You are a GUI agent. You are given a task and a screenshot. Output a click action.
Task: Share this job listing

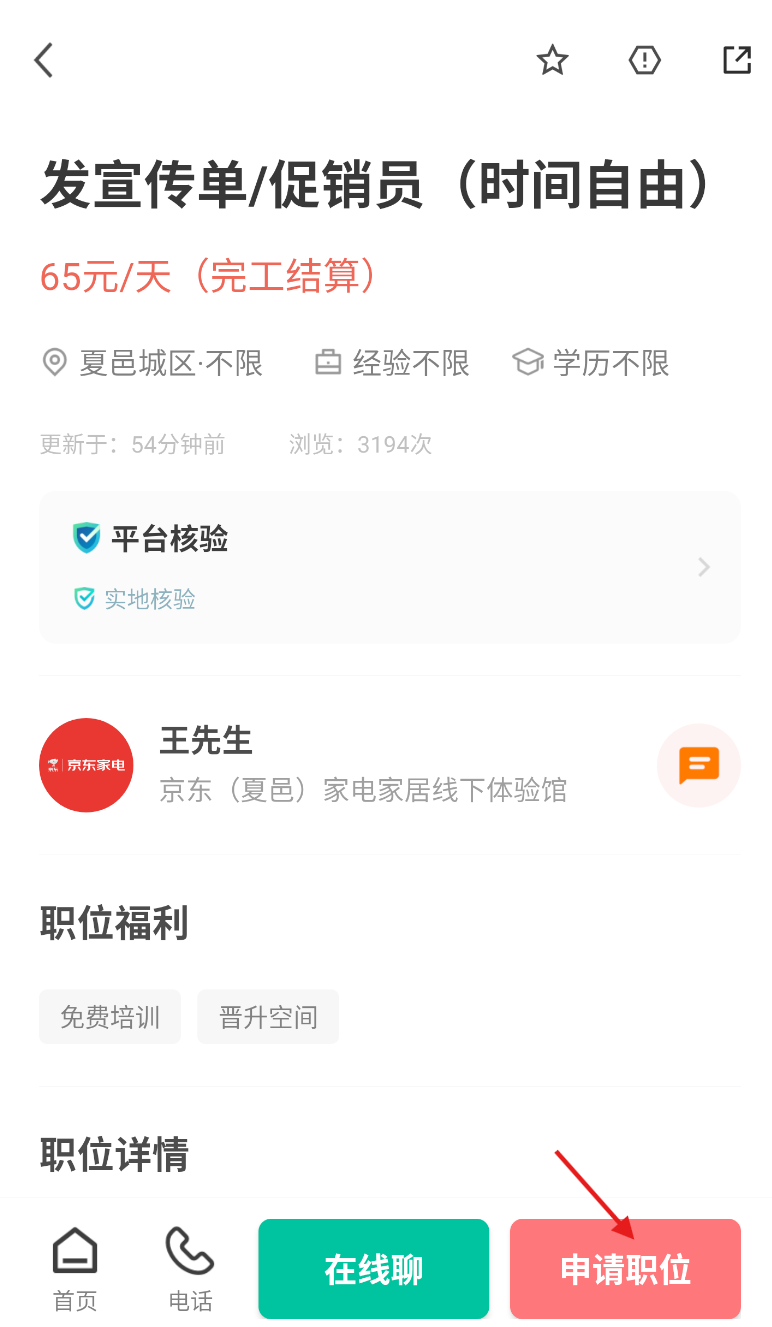(x=736, y=60)
